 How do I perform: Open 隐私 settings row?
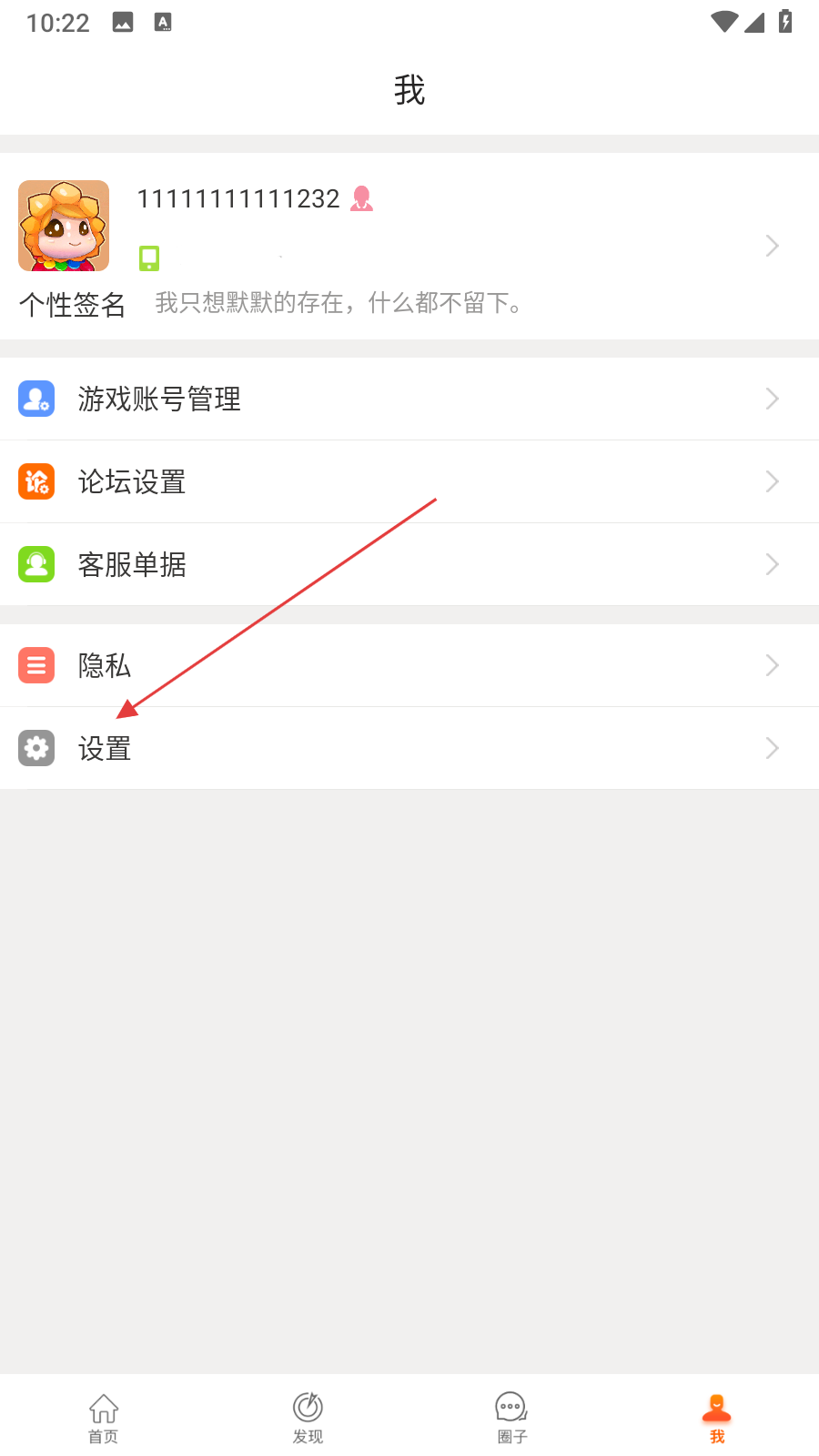pyautogui.click(x=409, y=665)
